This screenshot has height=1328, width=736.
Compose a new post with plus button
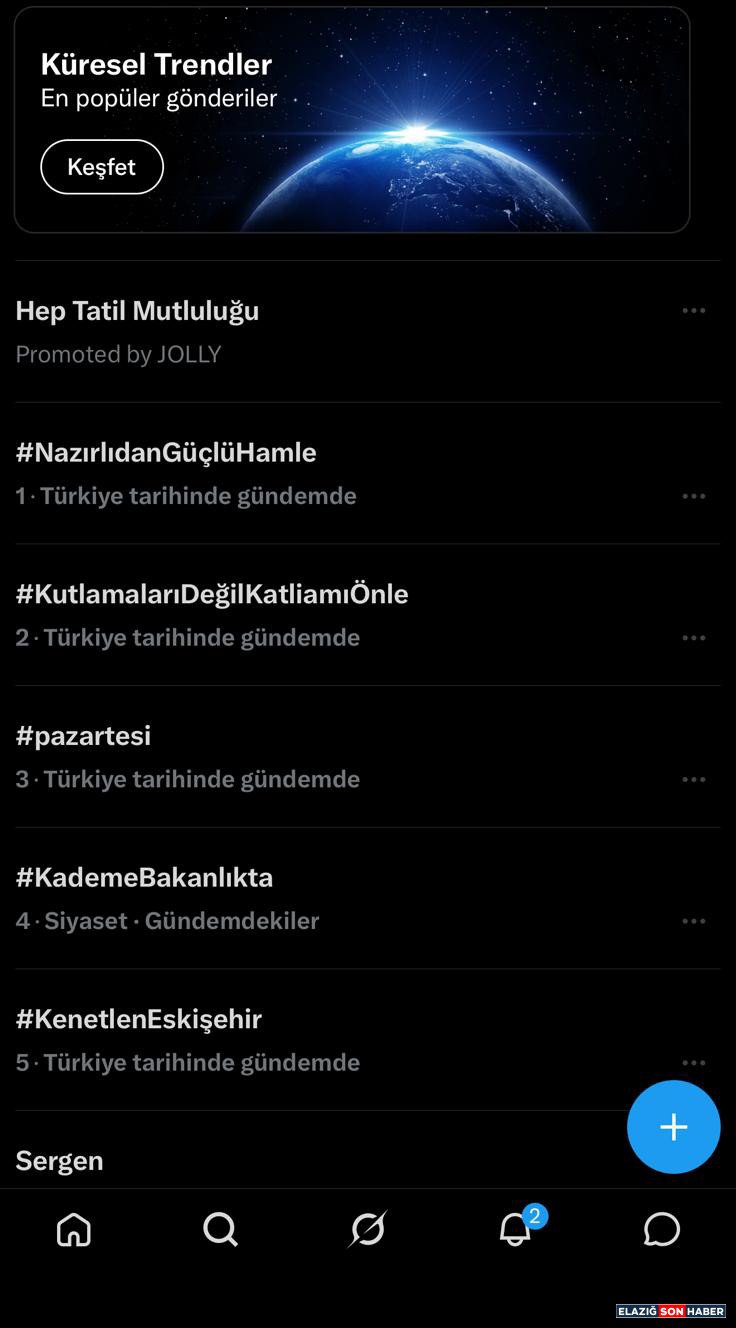pos(673,1127)
